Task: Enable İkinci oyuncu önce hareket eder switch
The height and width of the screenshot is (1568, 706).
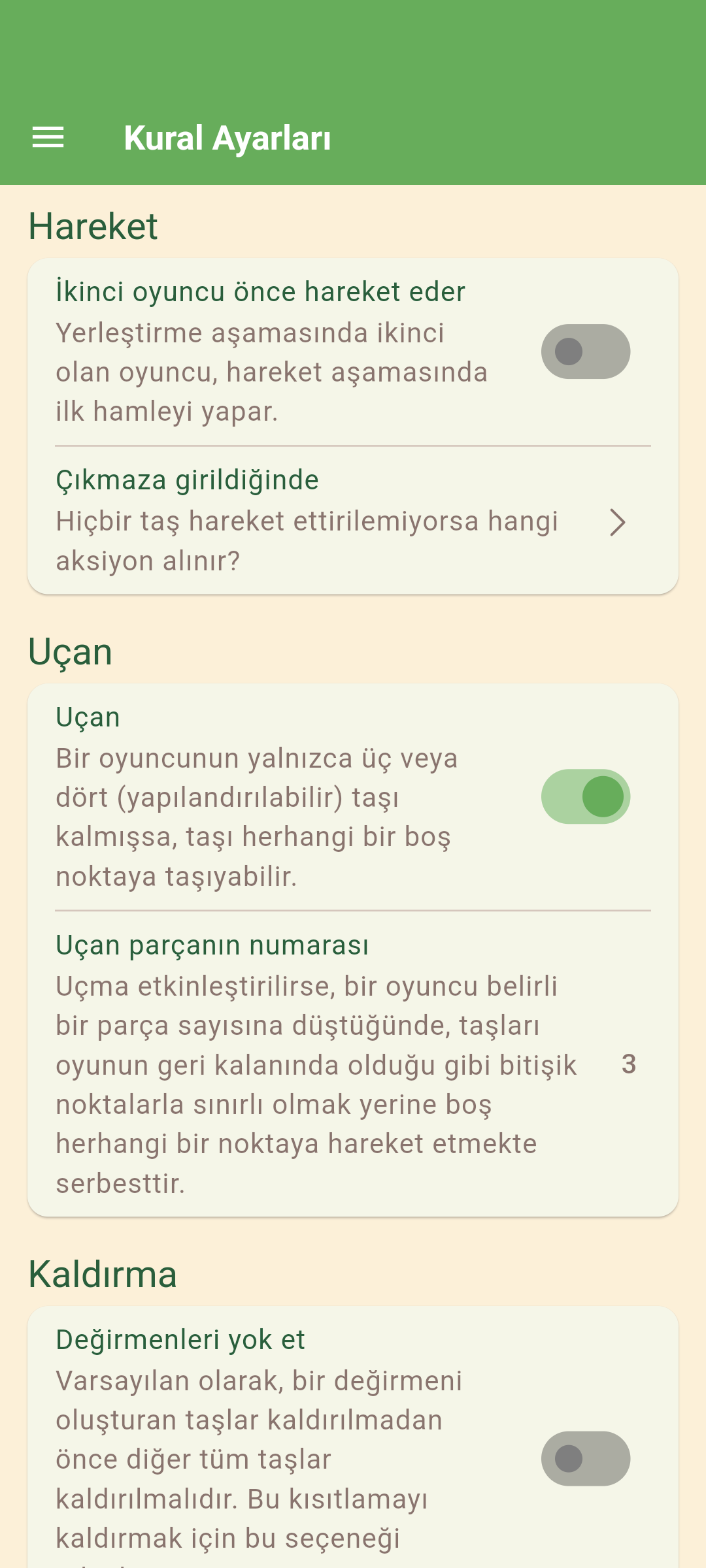Action: pyautogui.click(x=585, y=351)
